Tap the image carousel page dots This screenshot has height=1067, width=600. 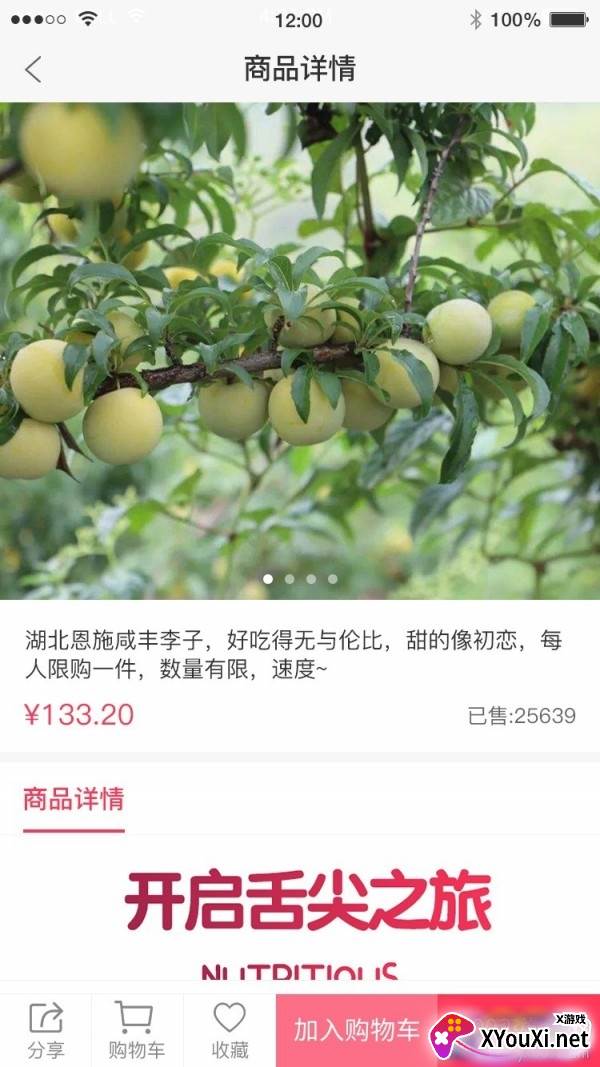tap(300, 578)
